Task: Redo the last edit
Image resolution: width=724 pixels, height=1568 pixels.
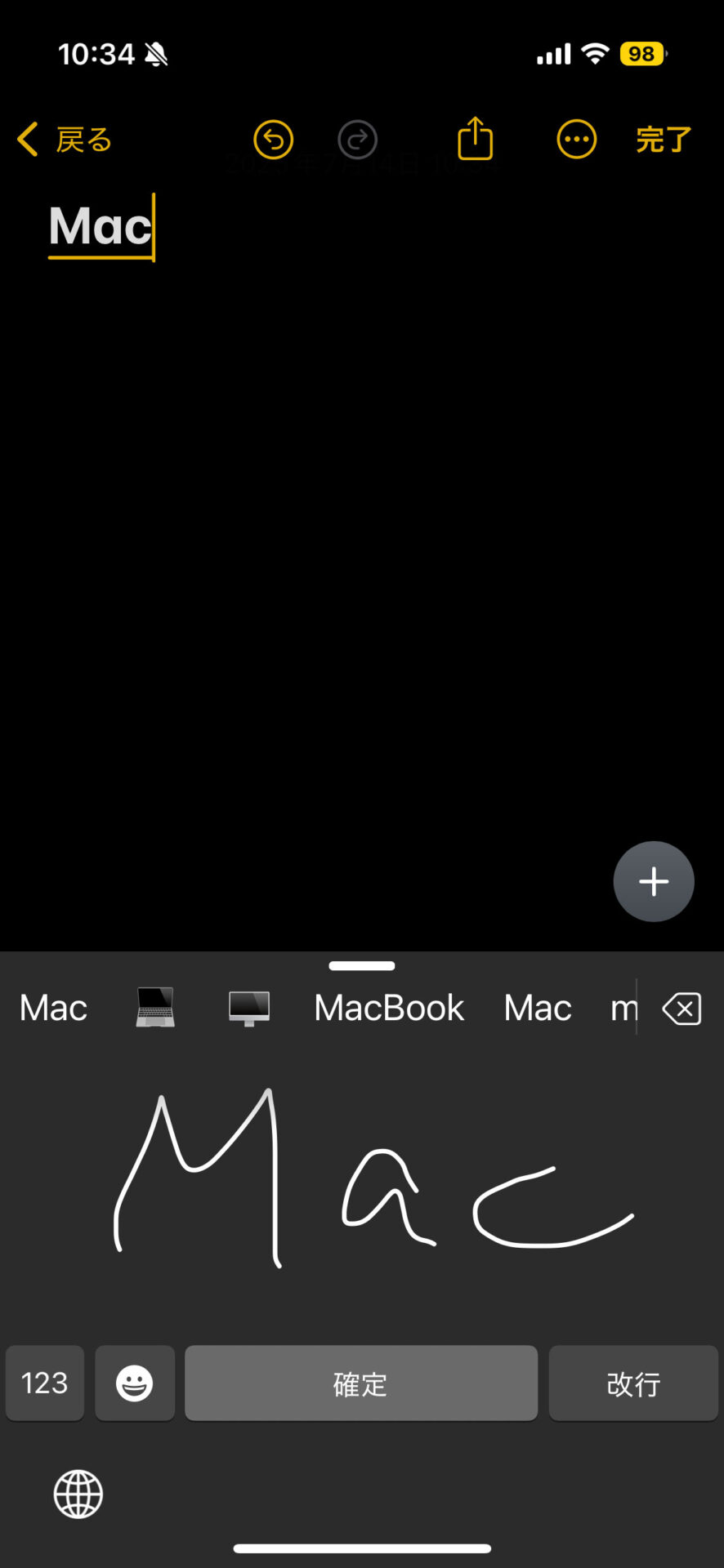Action: [357, 140]
